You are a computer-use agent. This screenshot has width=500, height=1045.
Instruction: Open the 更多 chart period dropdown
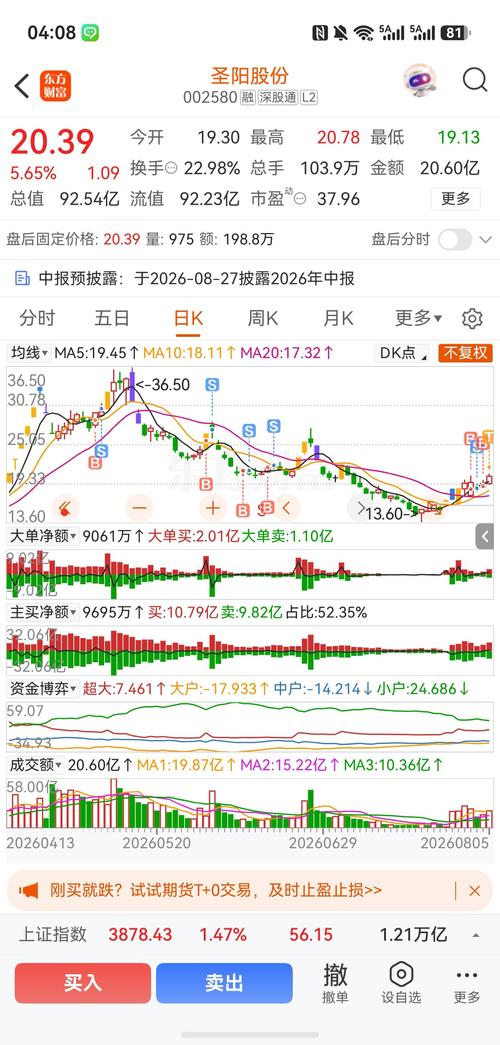[x=418, y=318]
